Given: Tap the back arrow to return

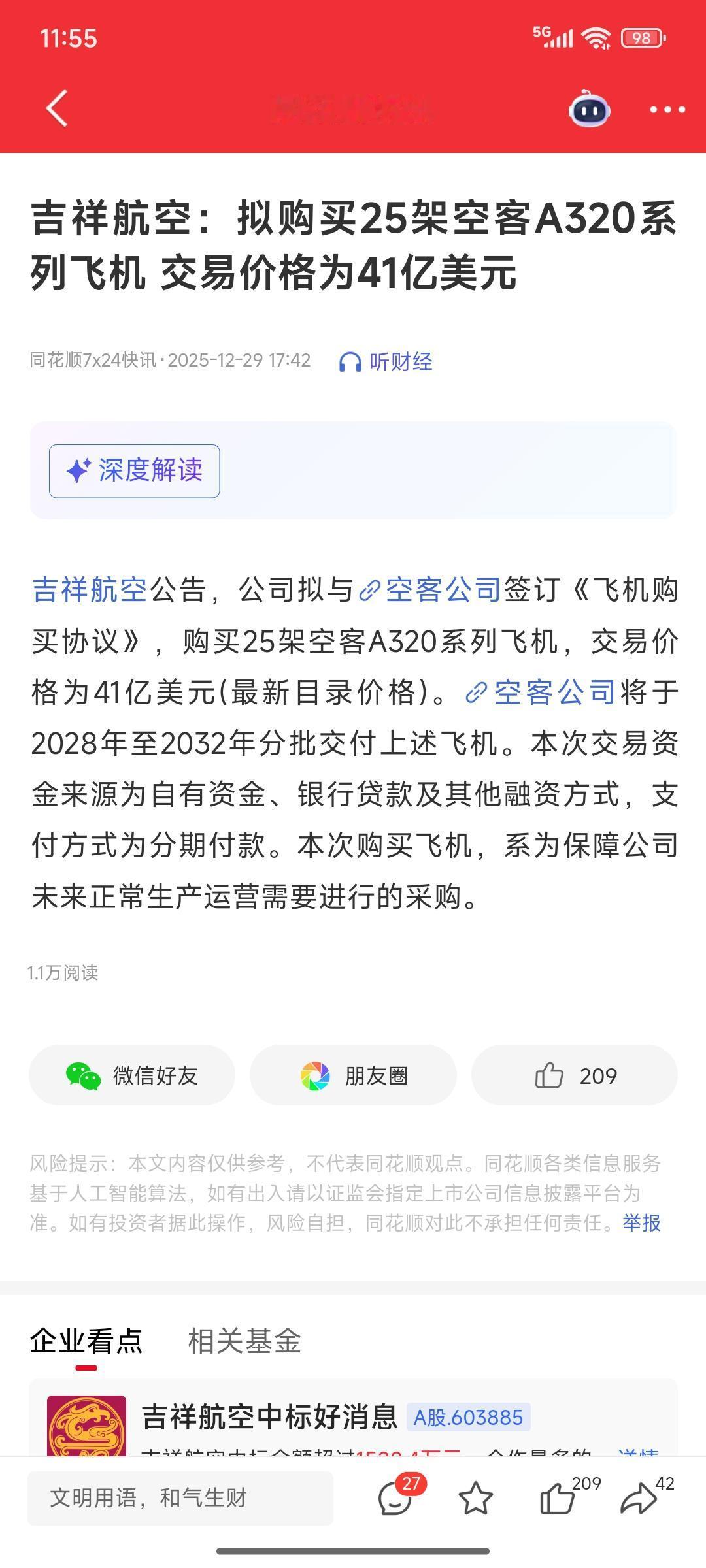Looking at the screenshot, I should tap(58, 108).
